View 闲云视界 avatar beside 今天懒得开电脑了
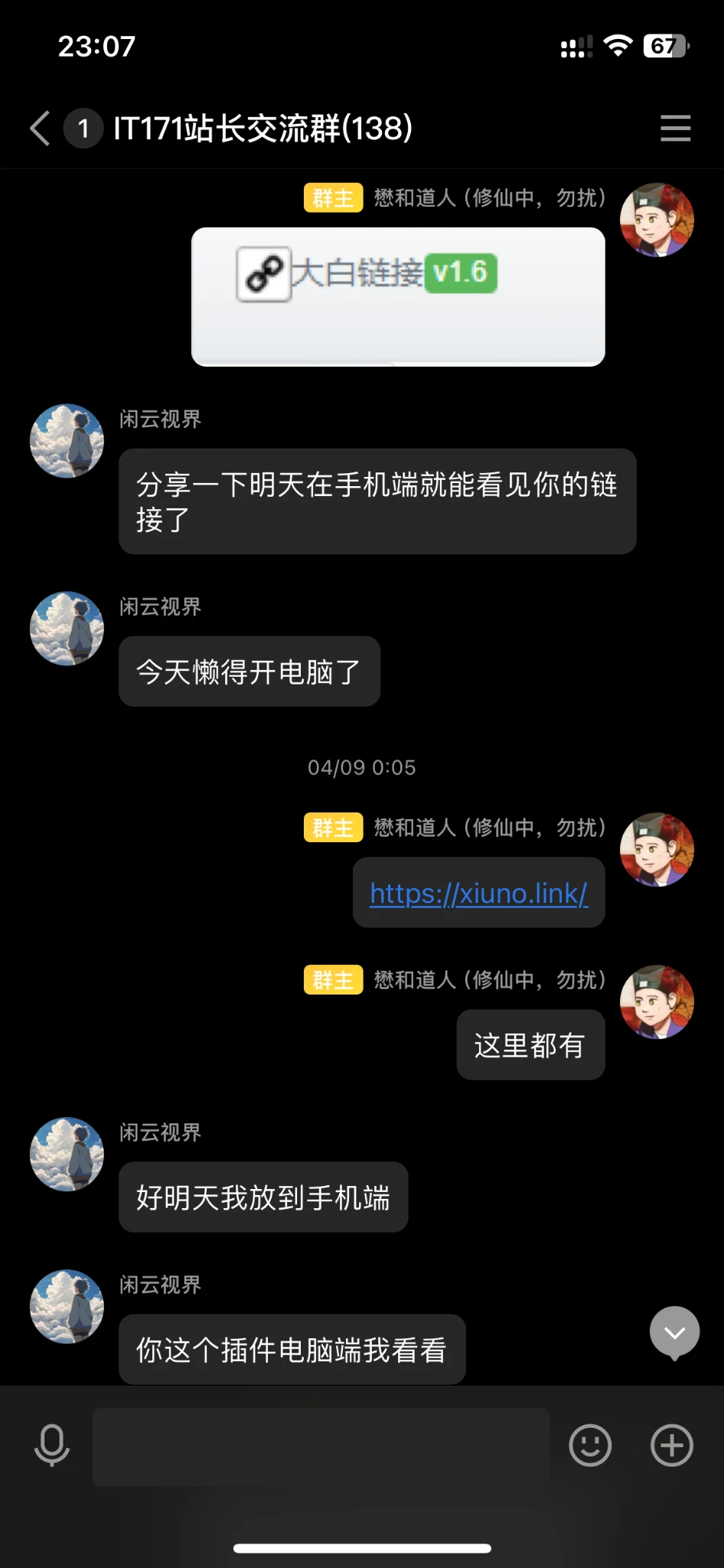 tap(67, 629)
